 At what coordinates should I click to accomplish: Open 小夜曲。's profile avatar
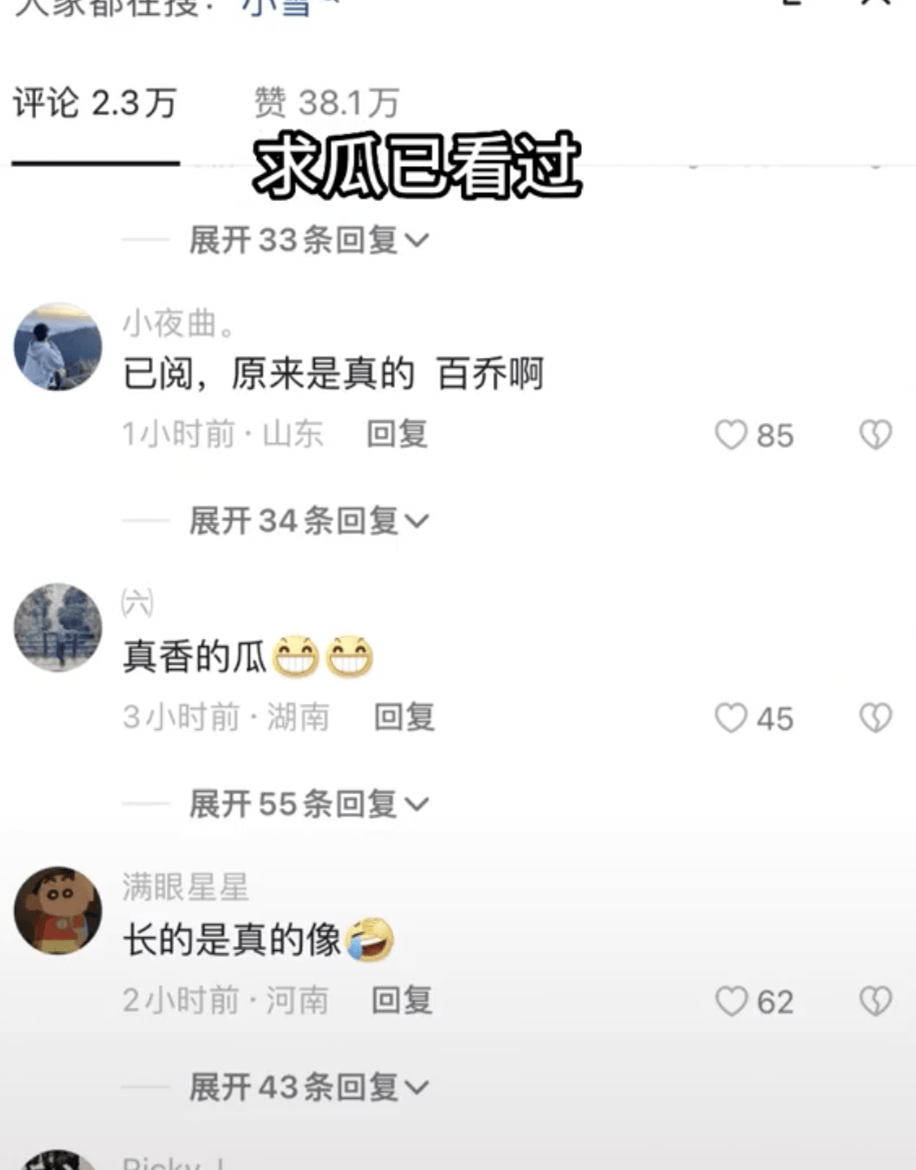click(57, 347)
